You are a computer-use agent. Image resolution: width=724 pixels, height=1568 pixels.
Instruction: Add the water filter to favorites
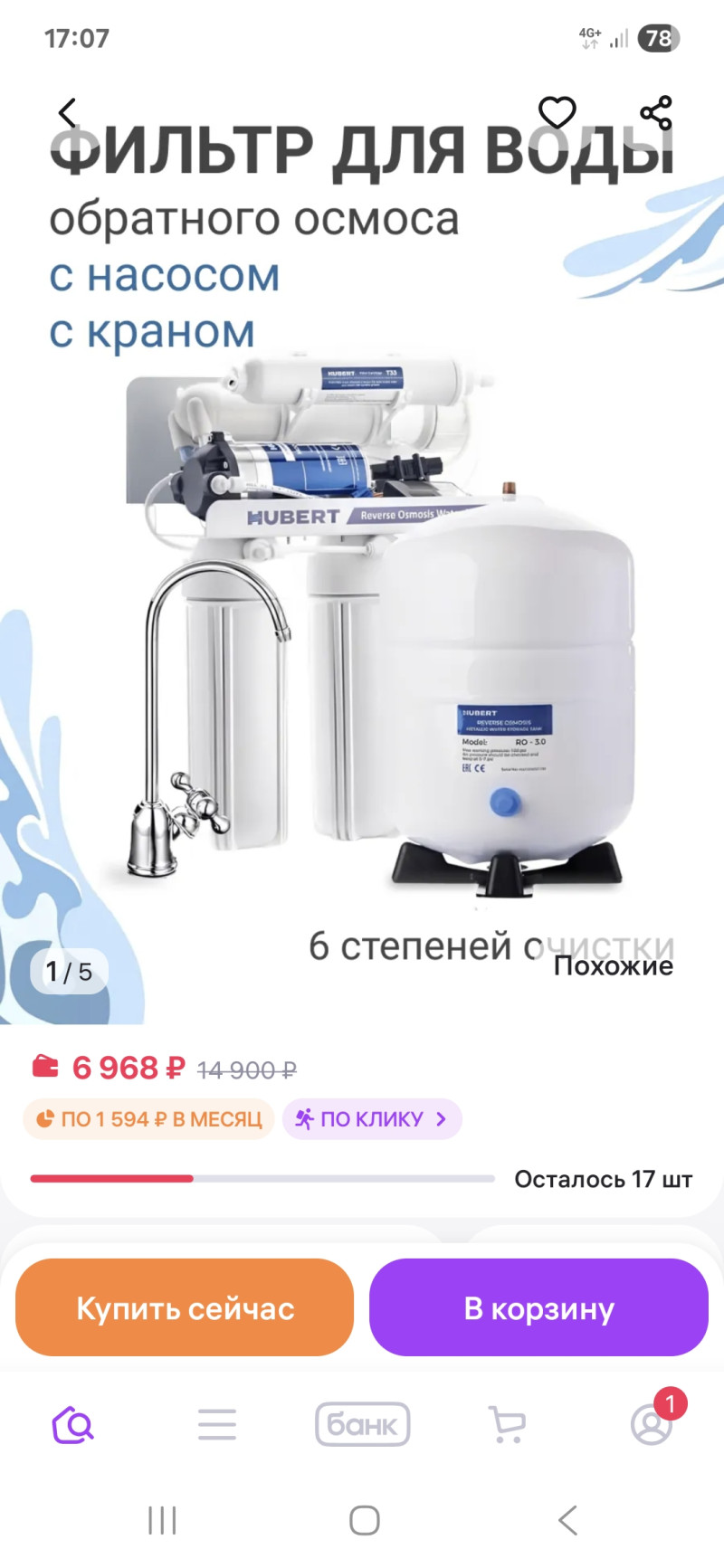[x=557, y=113]
